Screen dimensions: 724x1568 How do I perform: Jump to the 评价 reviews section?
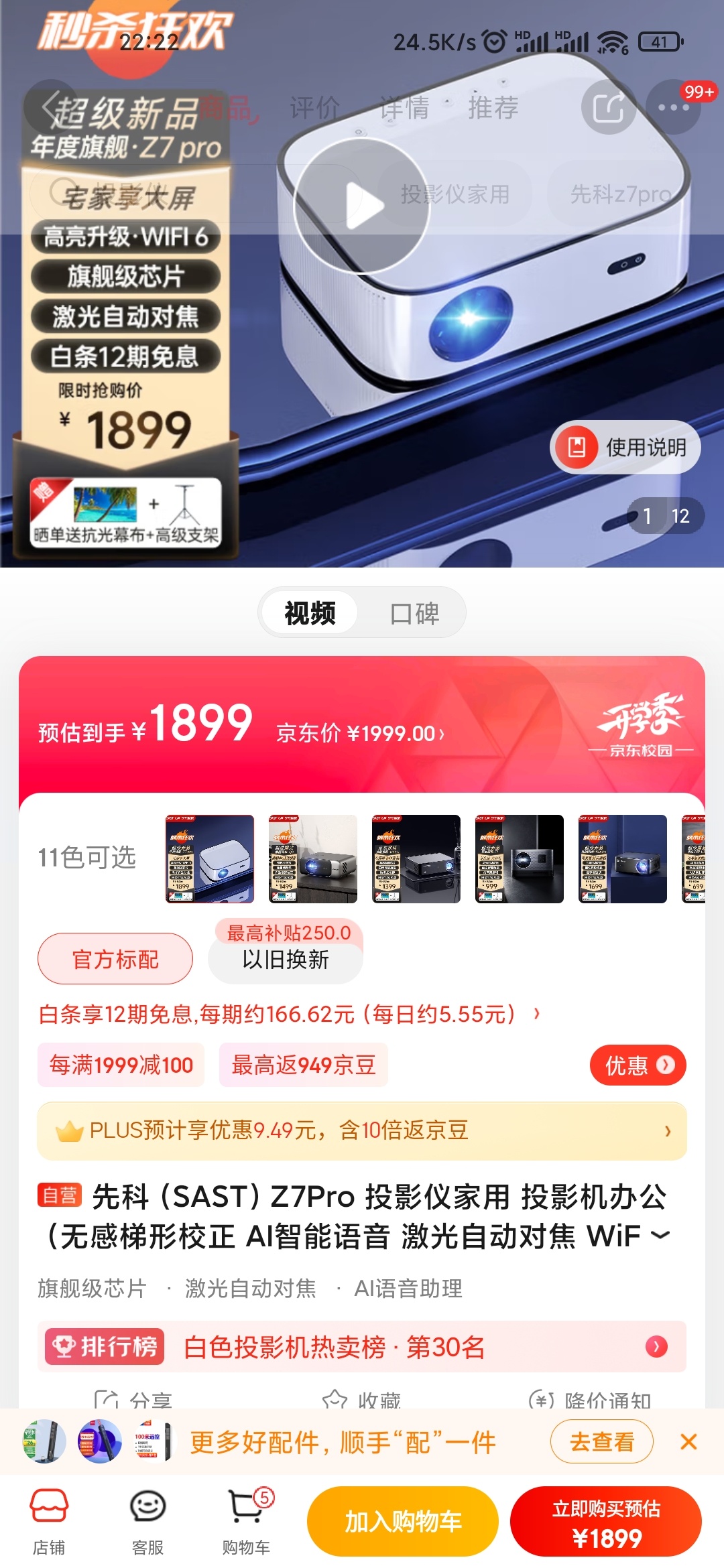pos(314,107)
